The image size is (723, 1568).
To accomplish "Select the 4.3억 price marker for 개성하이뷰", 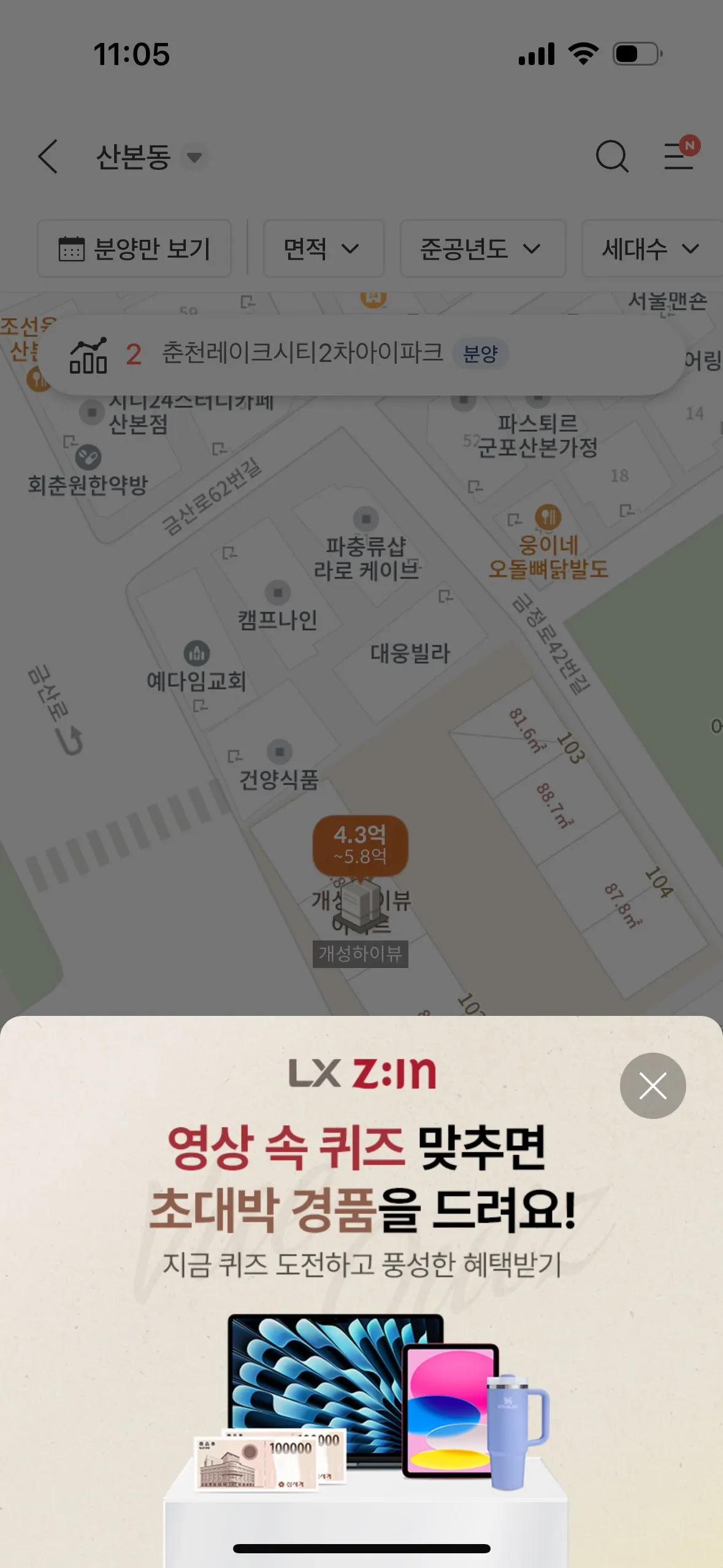I will click(x=361, y=844).
